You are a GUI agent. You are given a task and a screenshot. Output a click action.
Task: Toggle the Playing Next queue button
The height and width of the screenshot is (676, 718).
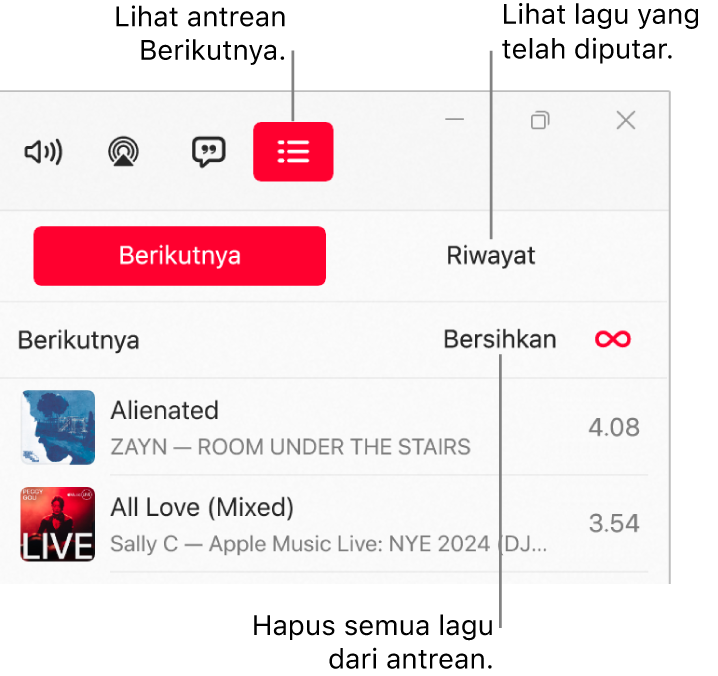coord(293,152)
